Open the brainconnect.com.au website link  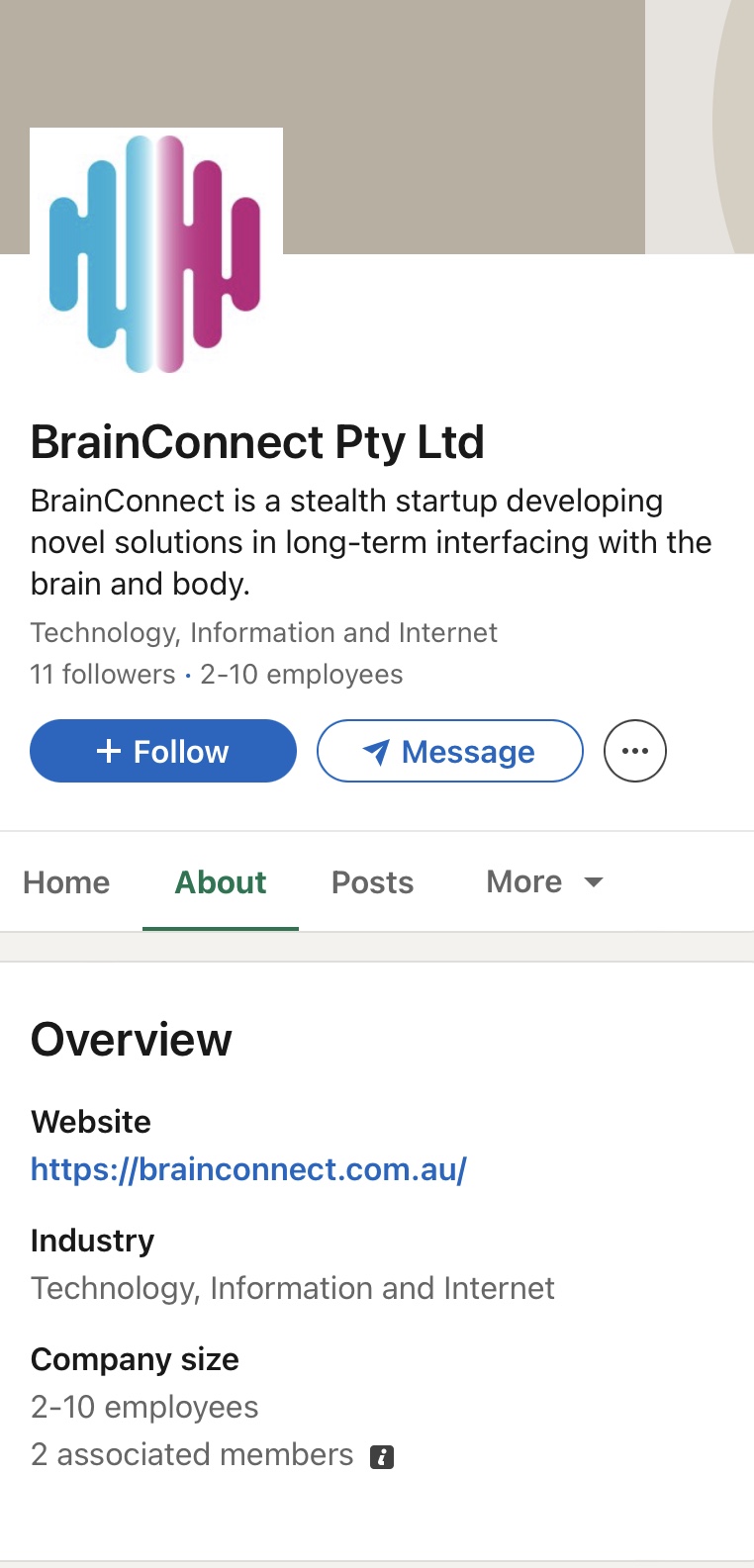248,1169
